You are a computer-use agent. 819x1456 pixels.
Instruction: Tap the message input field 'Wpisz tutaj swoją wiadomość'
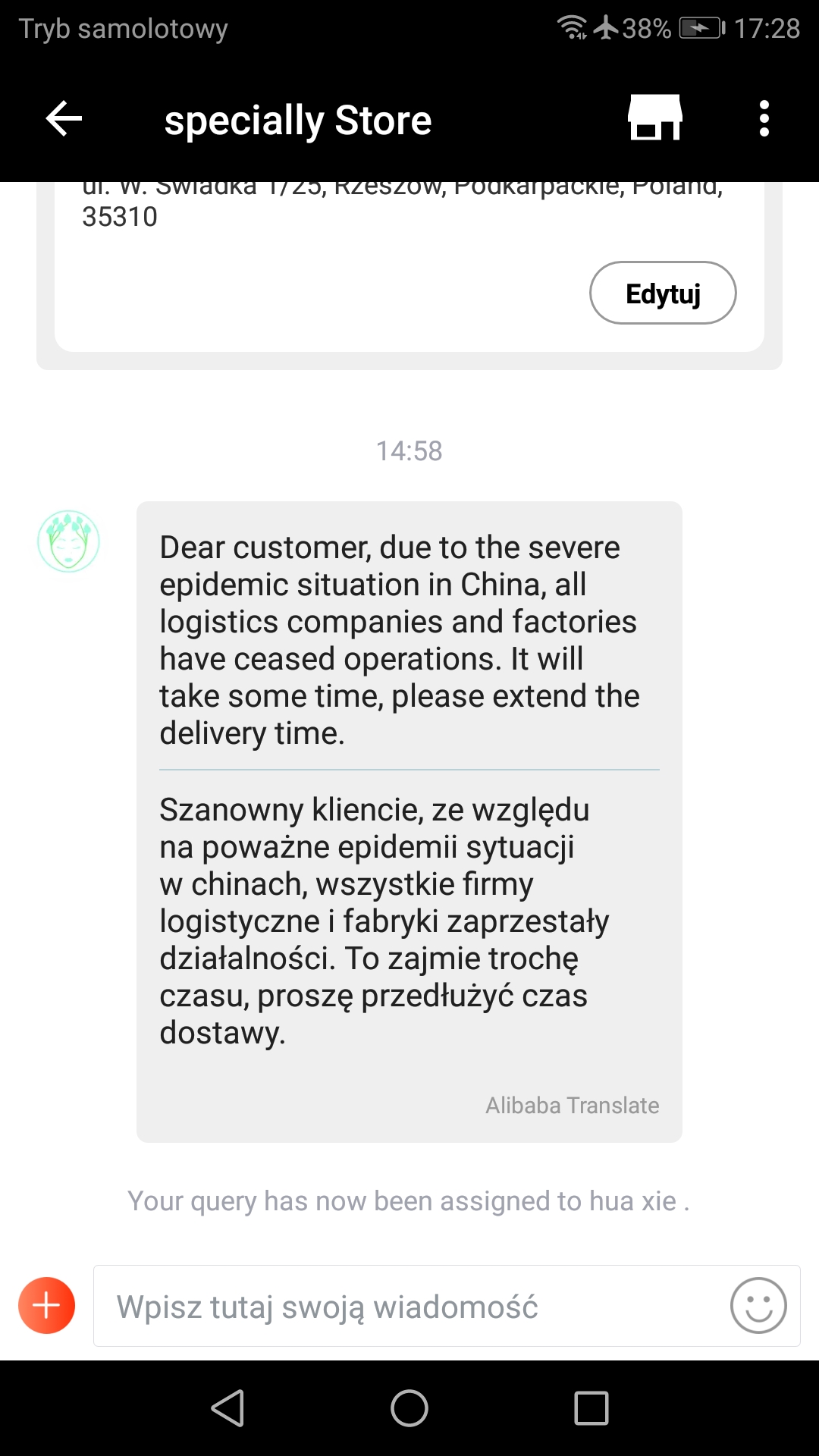[379, 1306]
